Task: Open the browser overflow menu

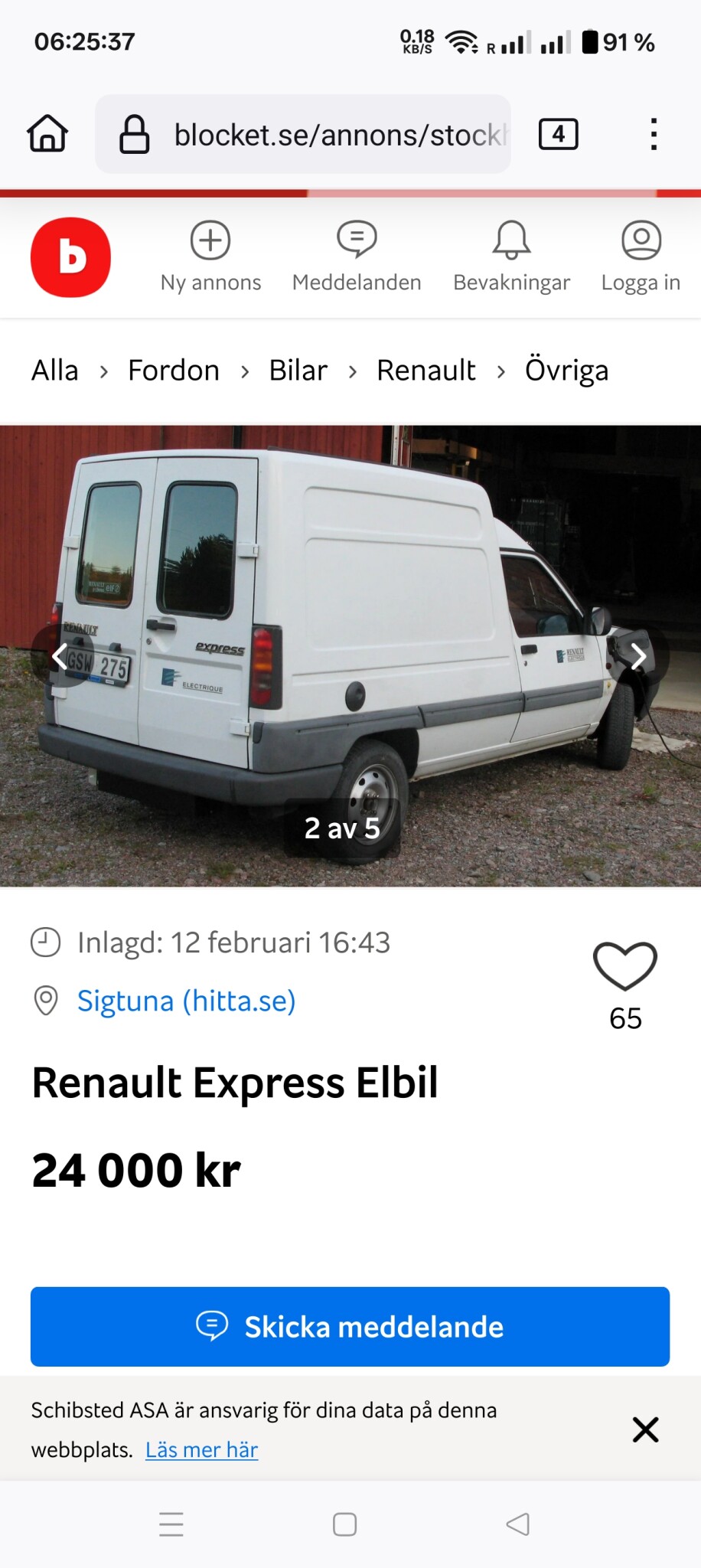Action: click(x=653, y=135)
